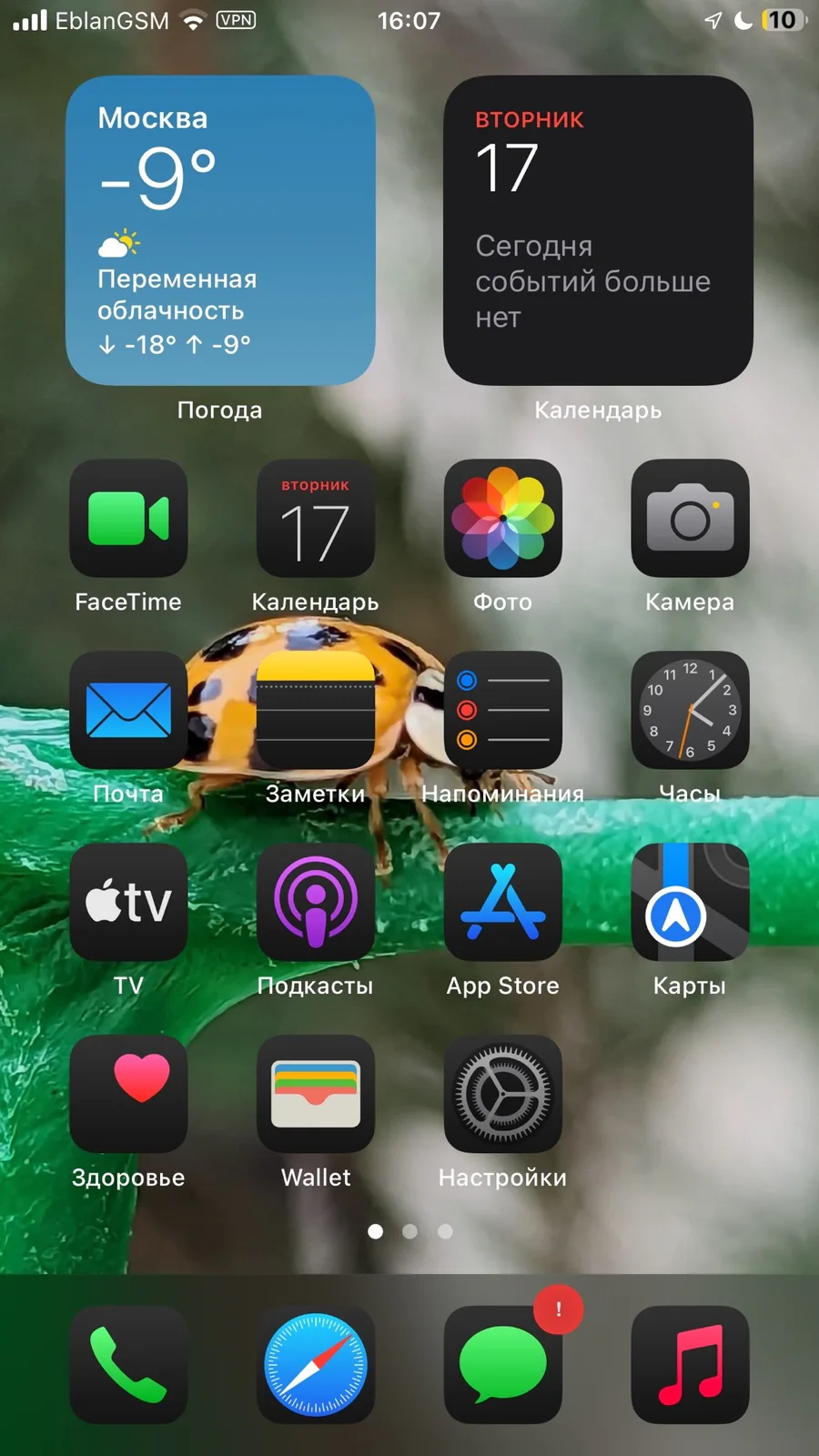Open the Phone app in the dock
Screen dimensions: 819x1456
coord(128,1365)
